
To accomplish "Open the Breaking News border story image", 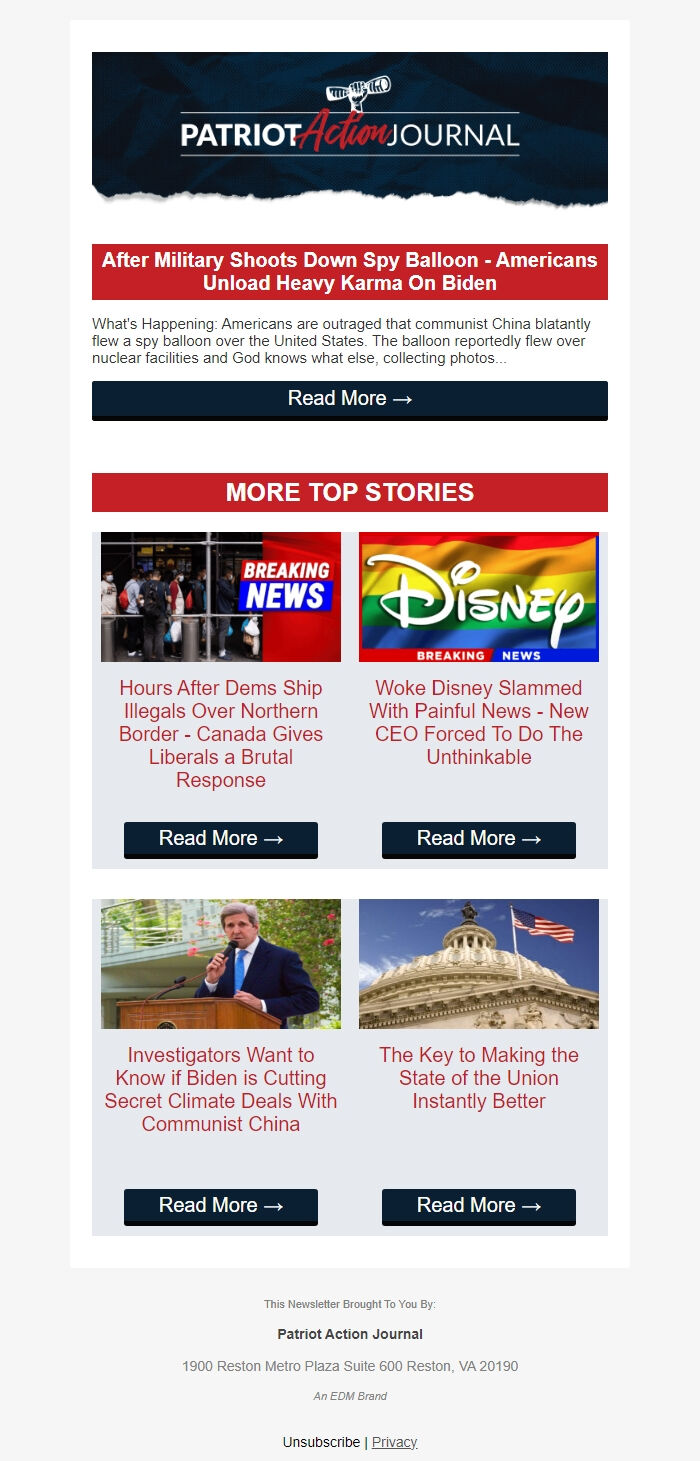I will point(221,597).
